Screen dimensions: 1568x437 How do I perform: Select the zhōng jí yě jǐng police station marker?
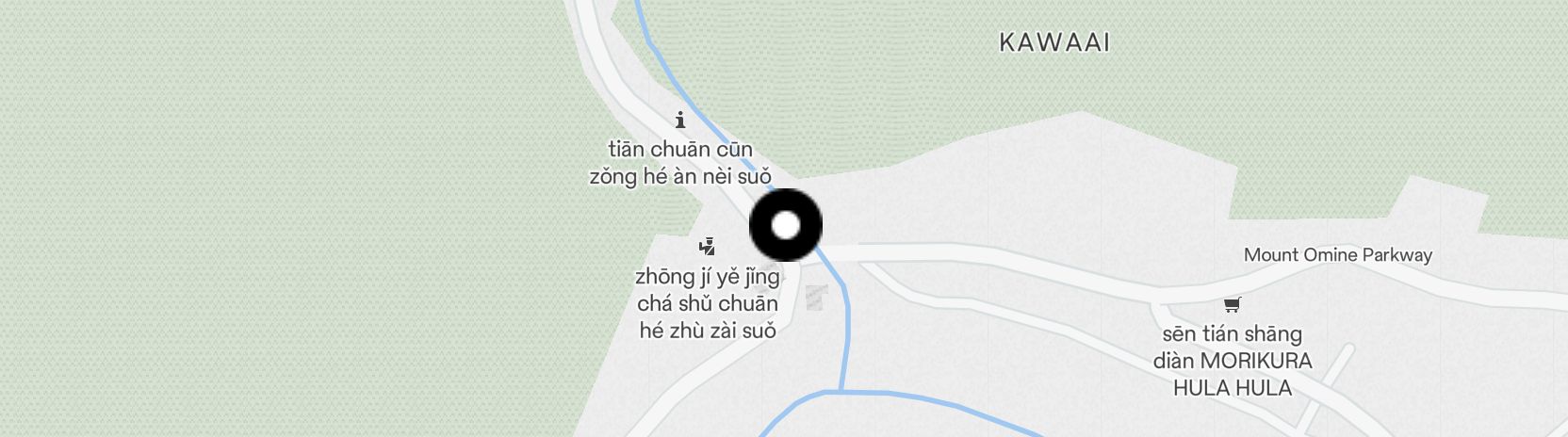point(707,248)
